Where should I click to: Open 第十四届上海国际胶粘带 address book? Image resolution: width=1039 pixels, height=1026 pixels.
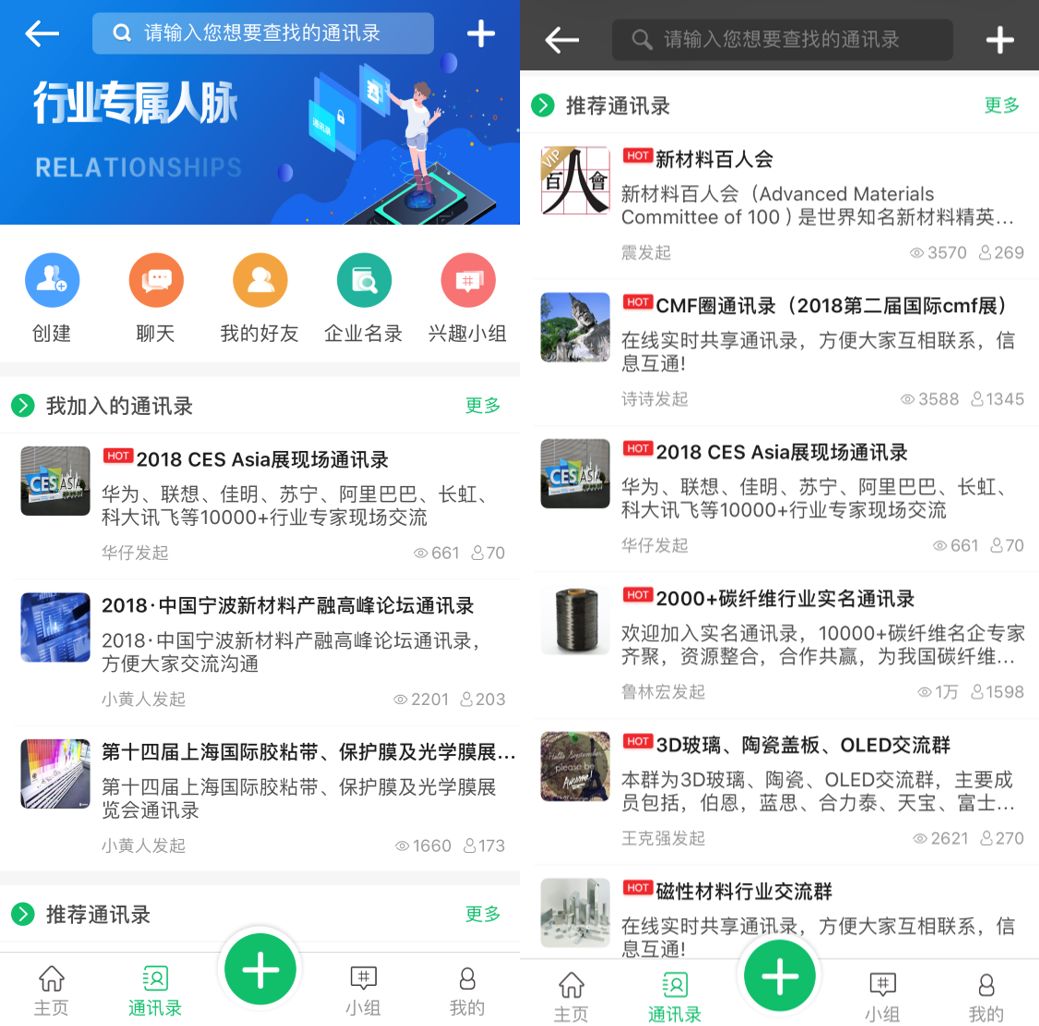(x=307, y=752)
